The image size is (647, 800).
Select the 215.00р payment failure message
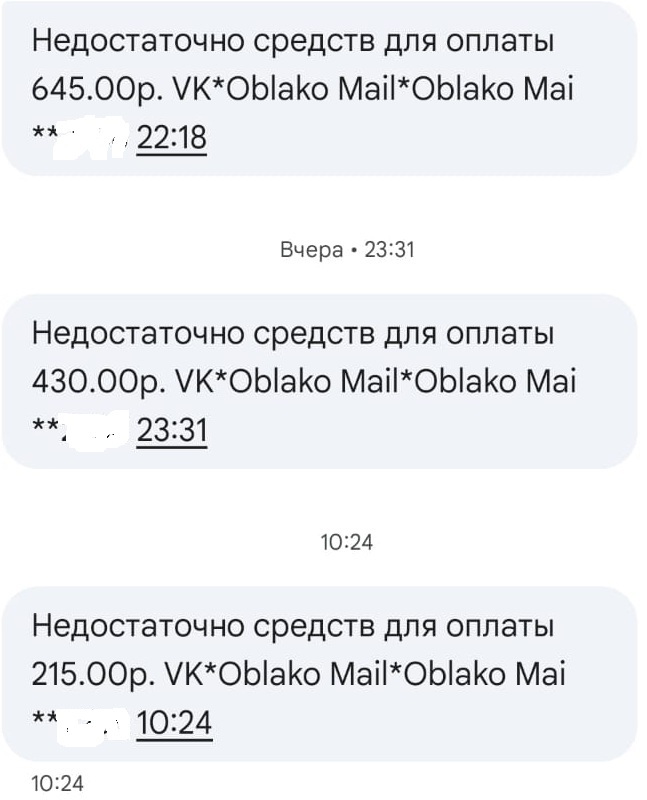coord(318,673)
